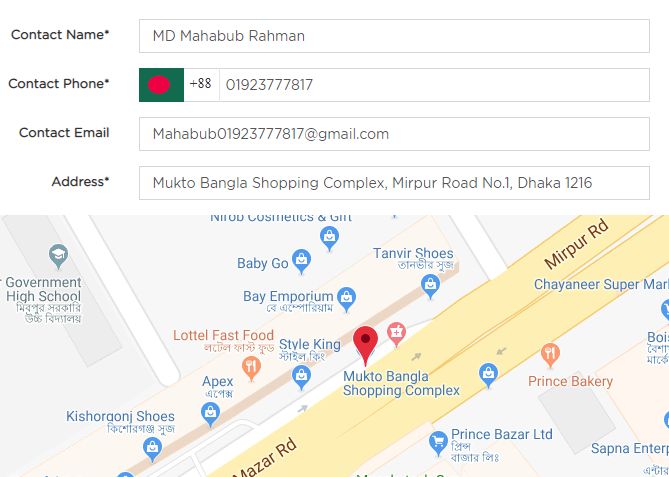Select Lottel Fast Food marker on the map
669x477 pixels.
250,367
